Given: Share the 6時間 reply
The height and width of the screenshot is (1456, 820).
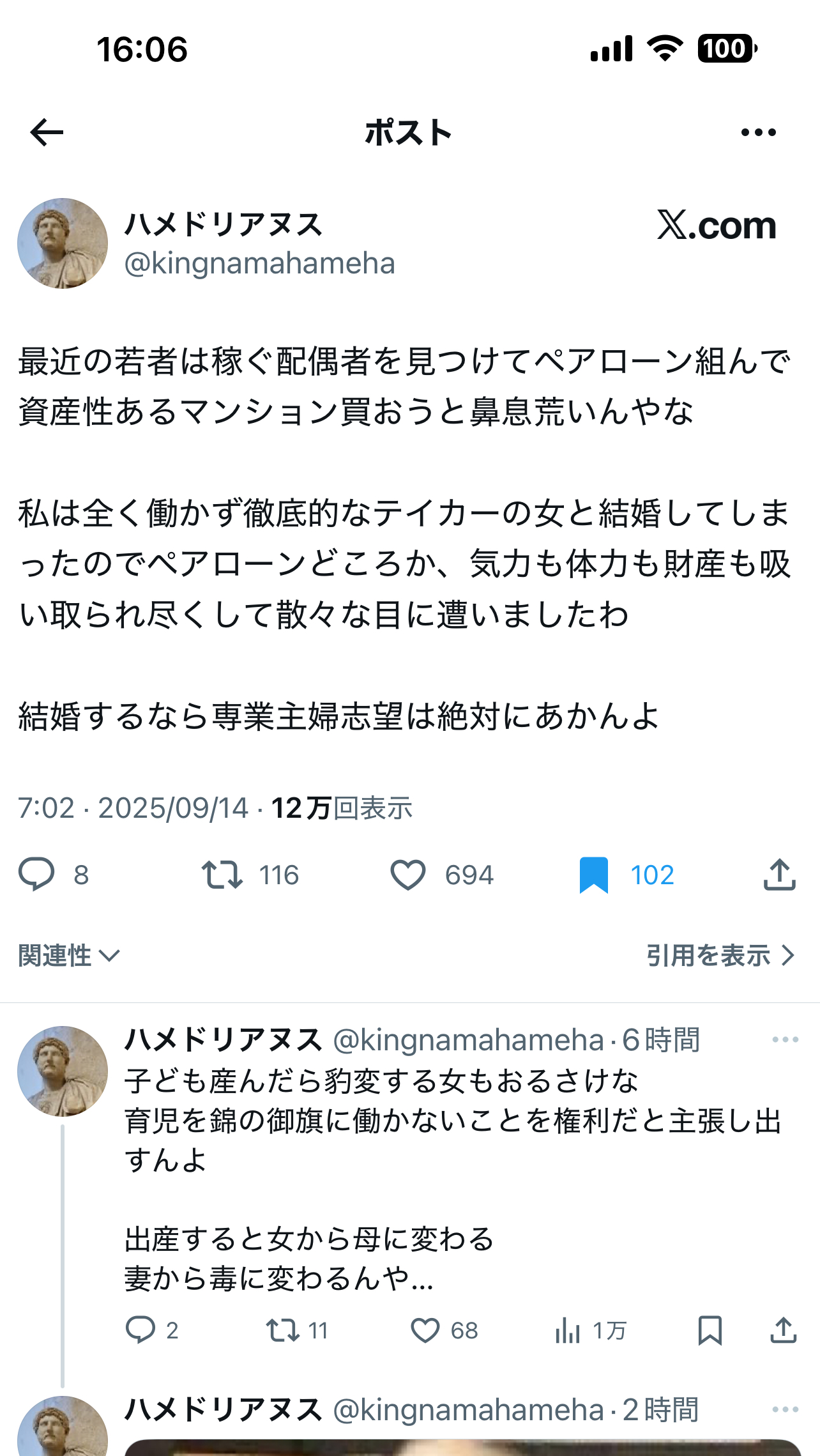Looking at the screenshot, I should coord(783,1330).
